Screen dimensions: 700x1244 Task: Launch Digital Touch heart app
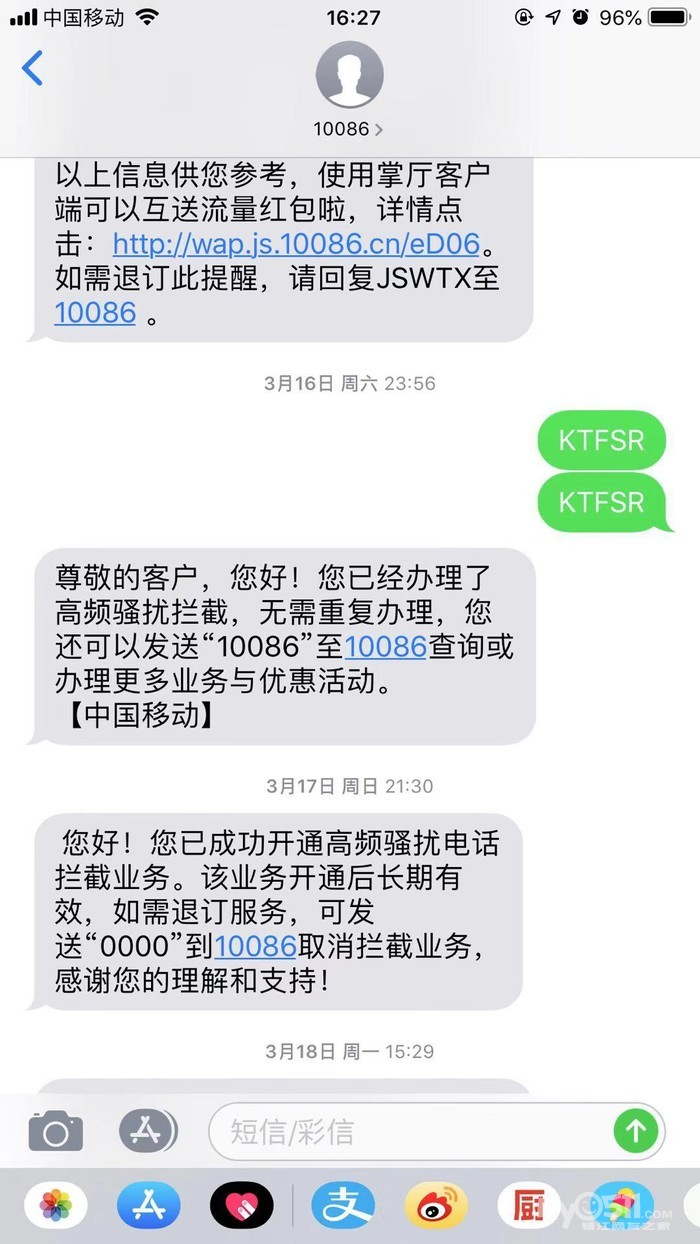[241, 1206]
